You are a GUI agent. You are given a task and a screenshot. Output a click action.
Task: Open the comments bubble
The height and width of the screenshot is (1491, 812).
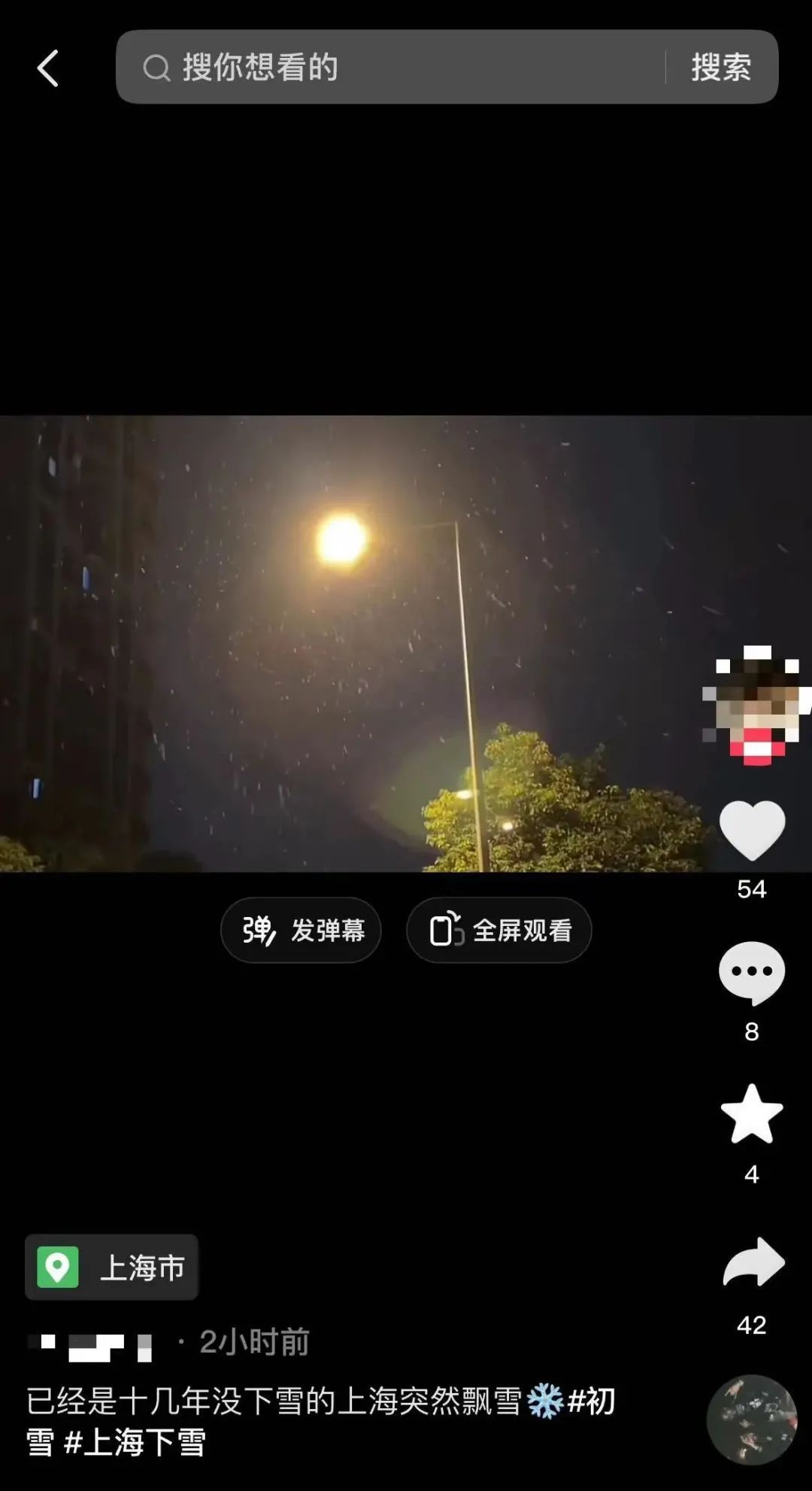(752, 972)
